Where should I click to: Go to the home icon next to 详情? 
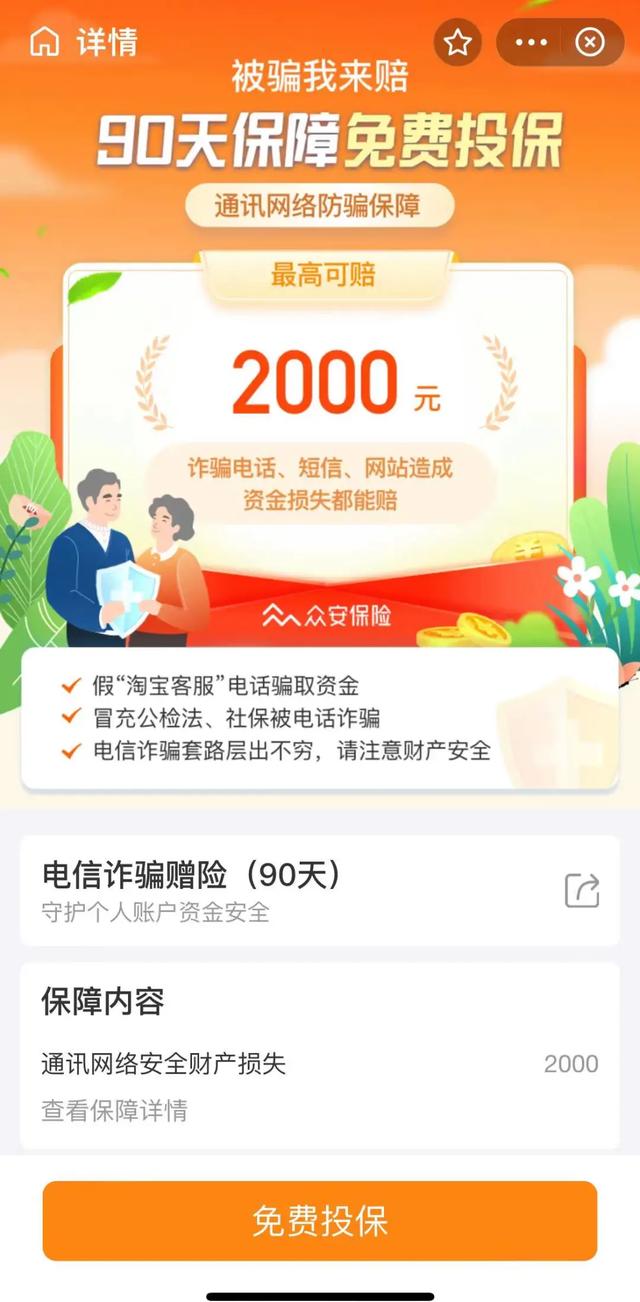[x=44, y=42]
